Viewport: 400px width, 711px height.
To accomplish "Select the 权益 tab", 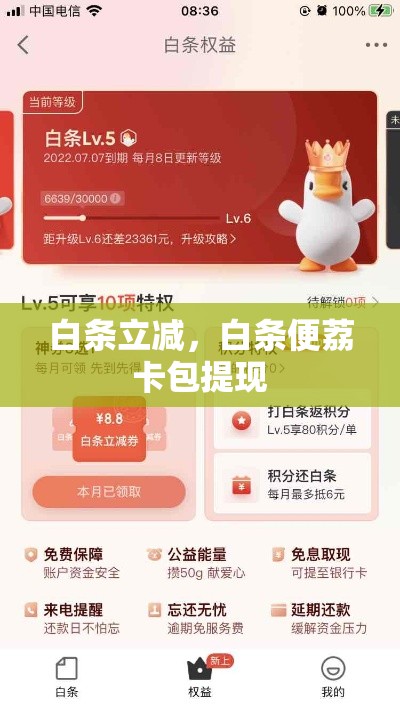I will point(200,677).
